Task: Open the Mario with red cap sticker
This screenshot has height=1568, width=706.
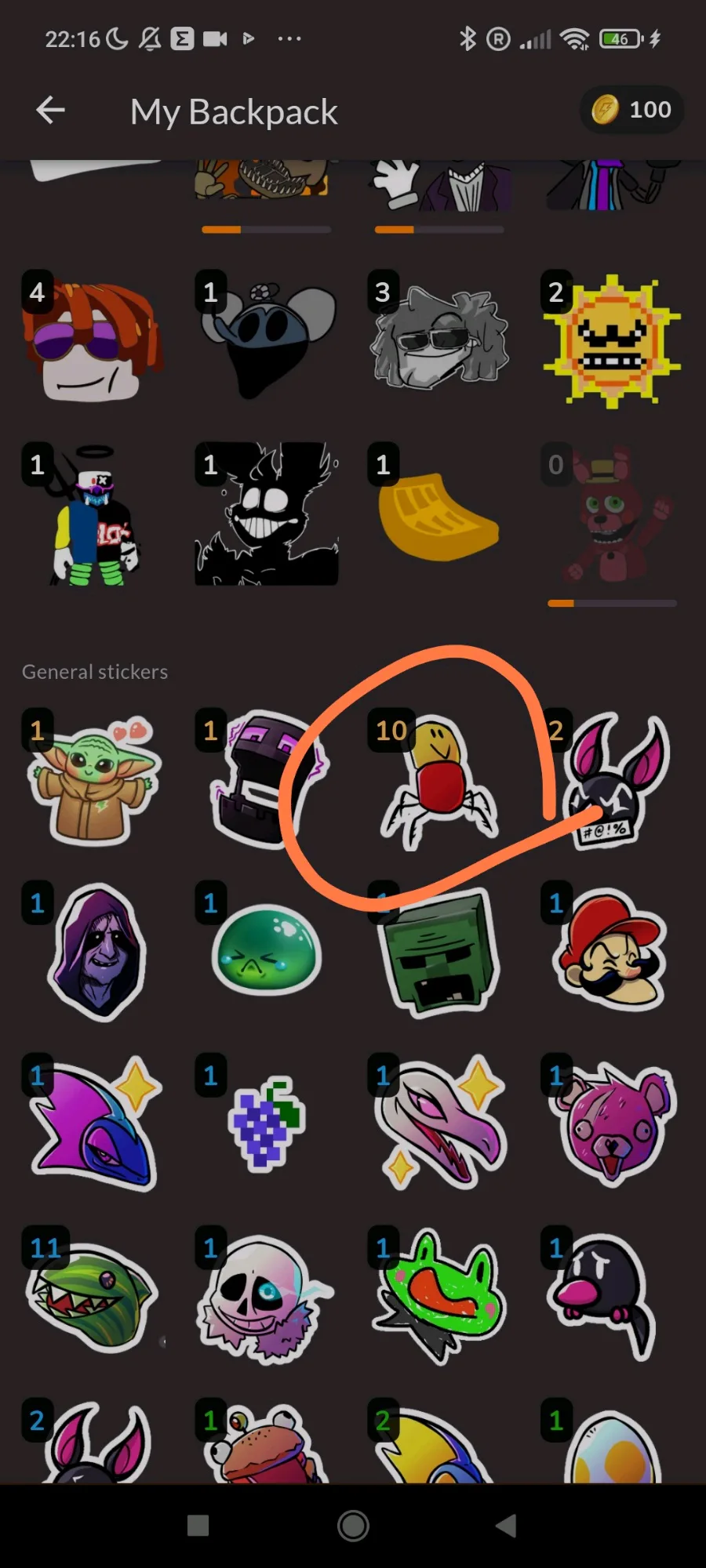Action: click(612, 950)
